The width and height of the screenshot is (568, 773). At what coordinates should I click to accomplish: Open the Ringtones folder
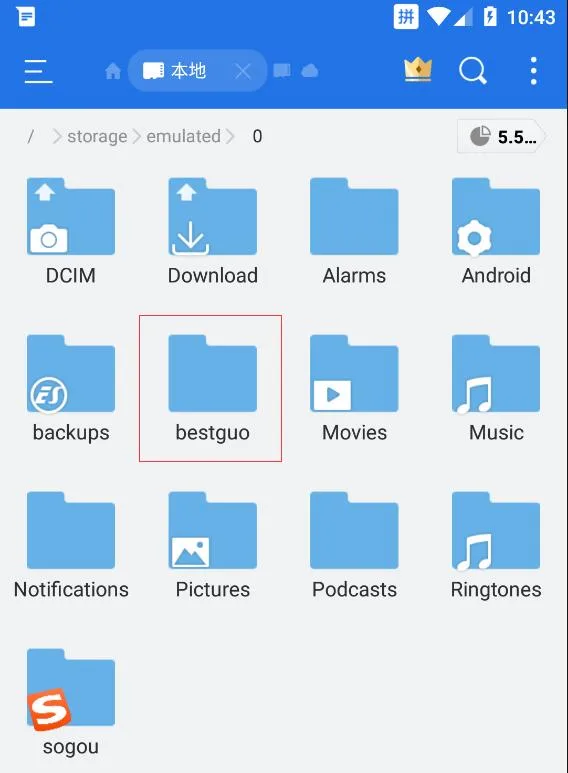pos(496,546)
